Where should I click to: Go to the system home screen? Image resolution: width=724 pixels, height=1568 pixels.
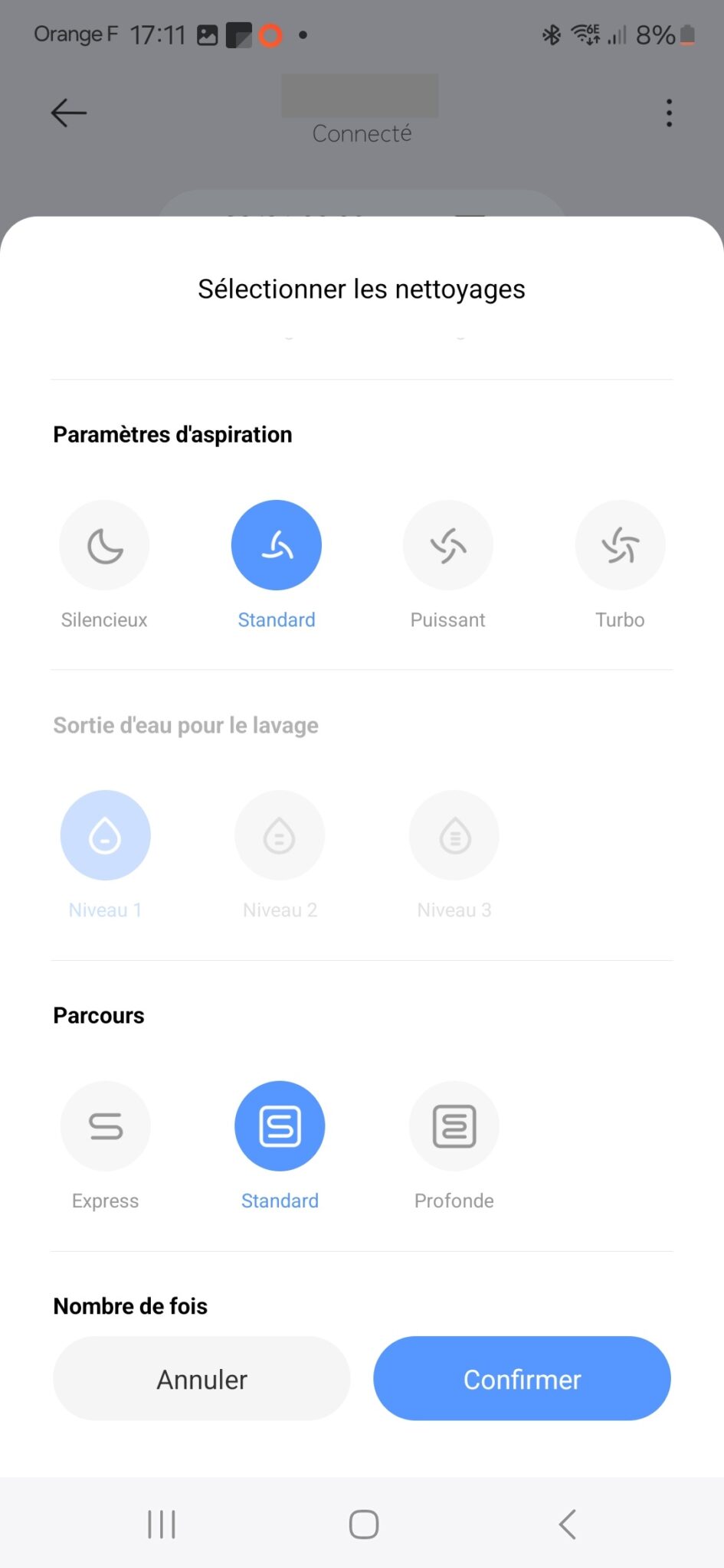(x=363, y=1524)
